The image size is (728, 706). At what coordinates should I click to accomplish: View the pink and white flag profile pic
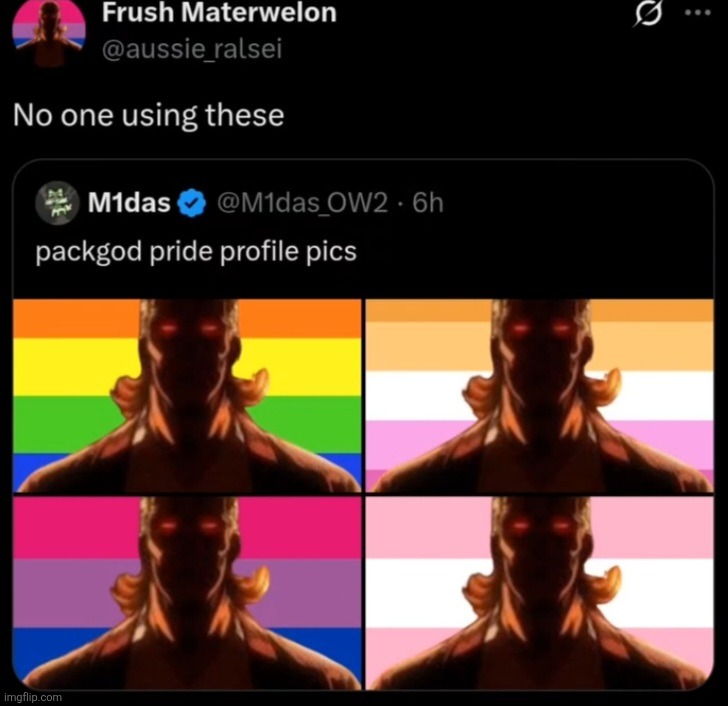click(538, 592)
